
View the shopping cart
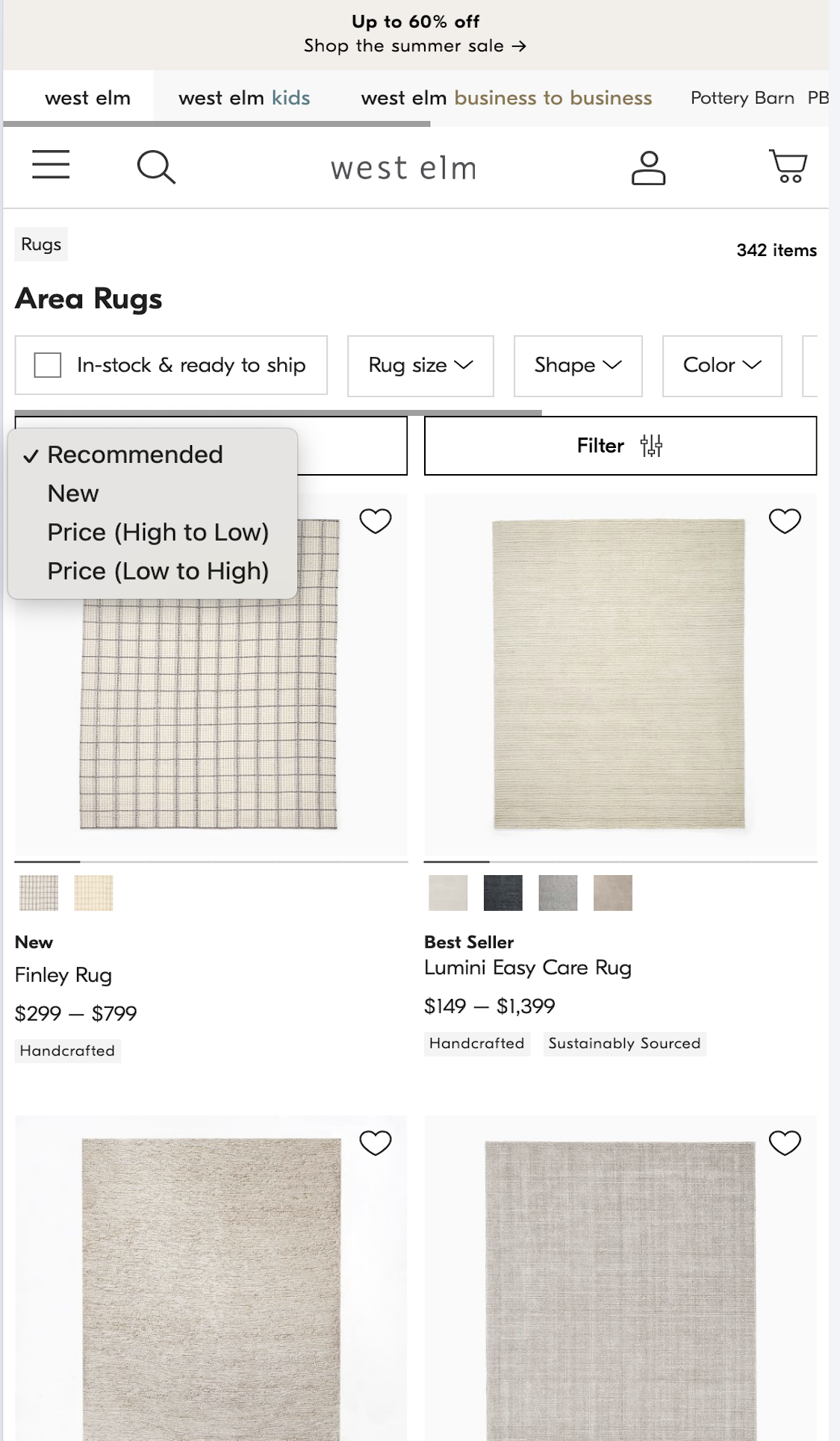[x=788, y=167]
